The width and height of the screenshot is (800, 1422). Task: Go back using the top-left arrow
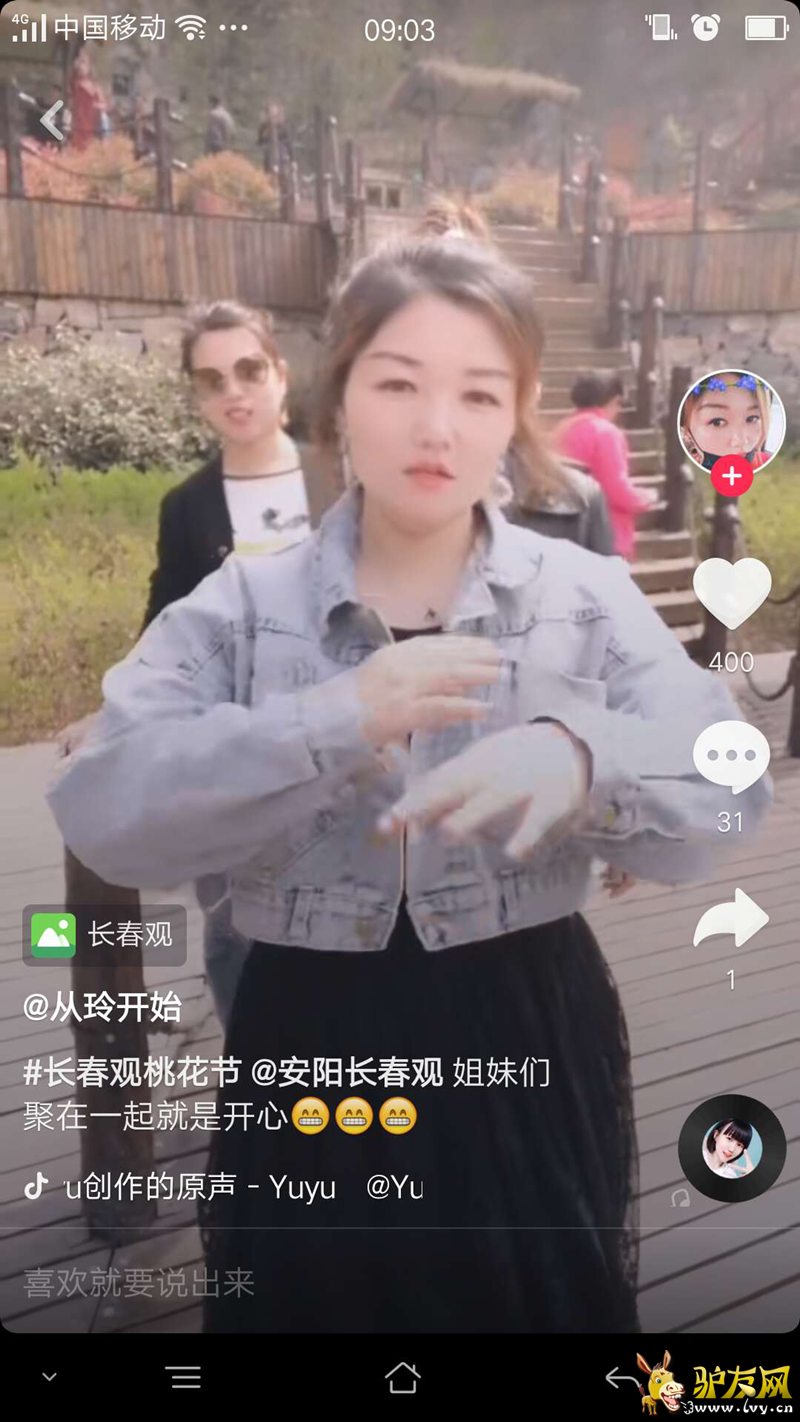(x=52, y=121)
